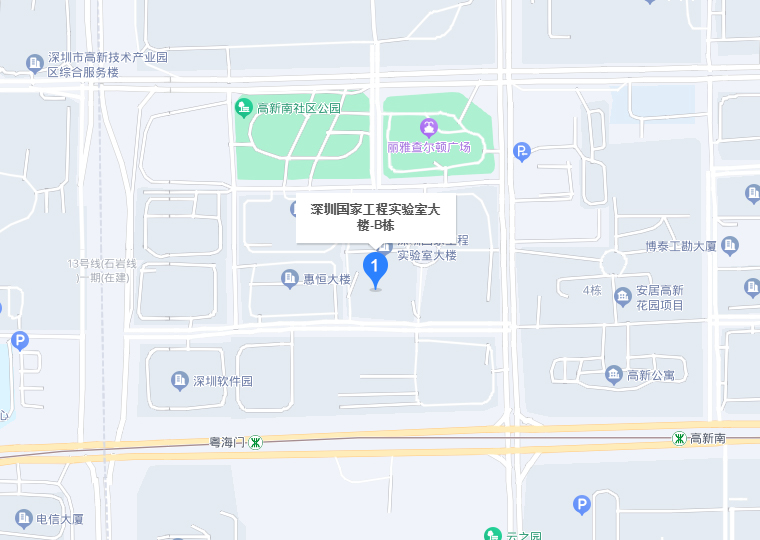Select the 惠恒大楼 building marker

(x=290, y=278)
